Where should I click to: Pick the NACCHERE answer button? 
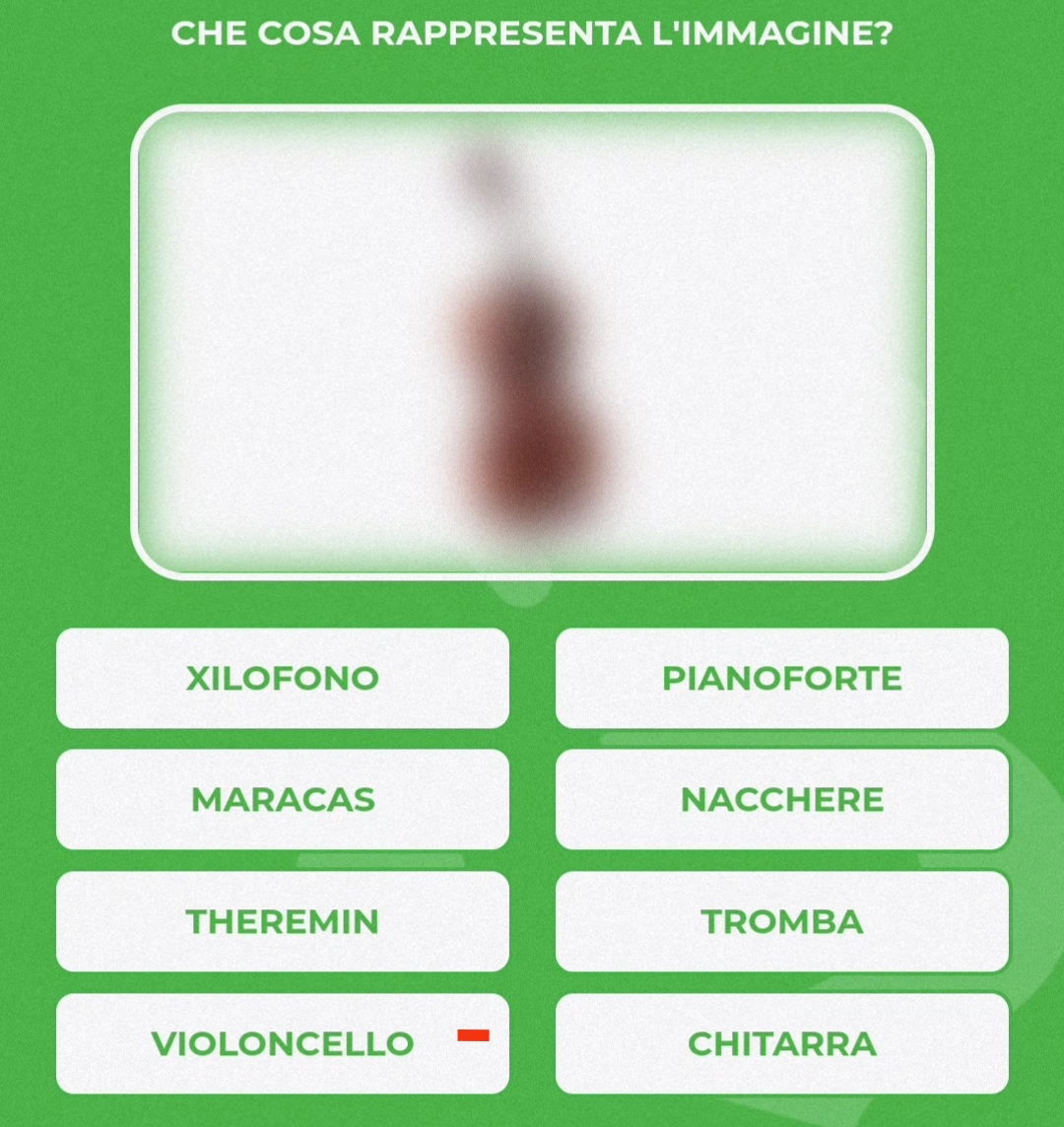[781, 799]
